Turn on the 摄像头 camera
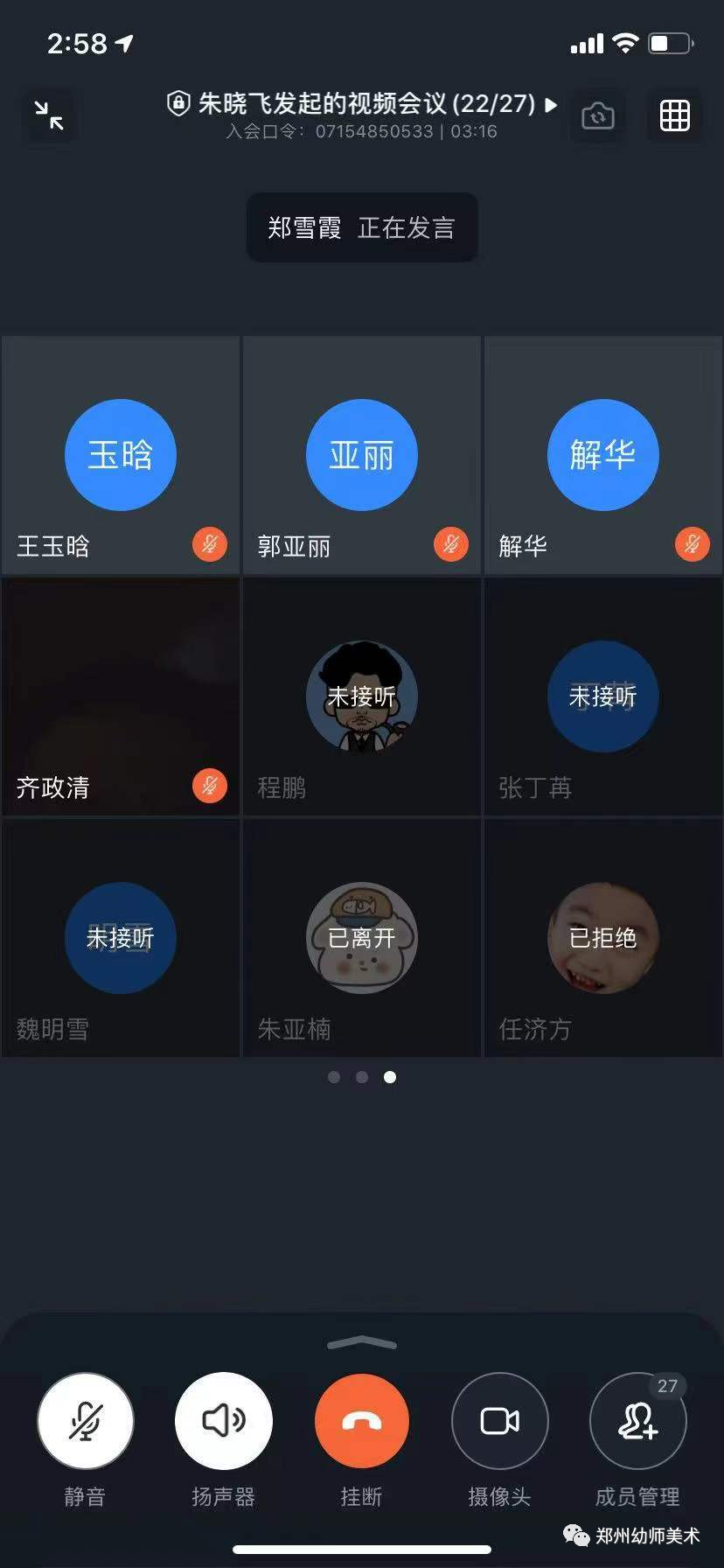724x1568 pixels. (499, 1421)
